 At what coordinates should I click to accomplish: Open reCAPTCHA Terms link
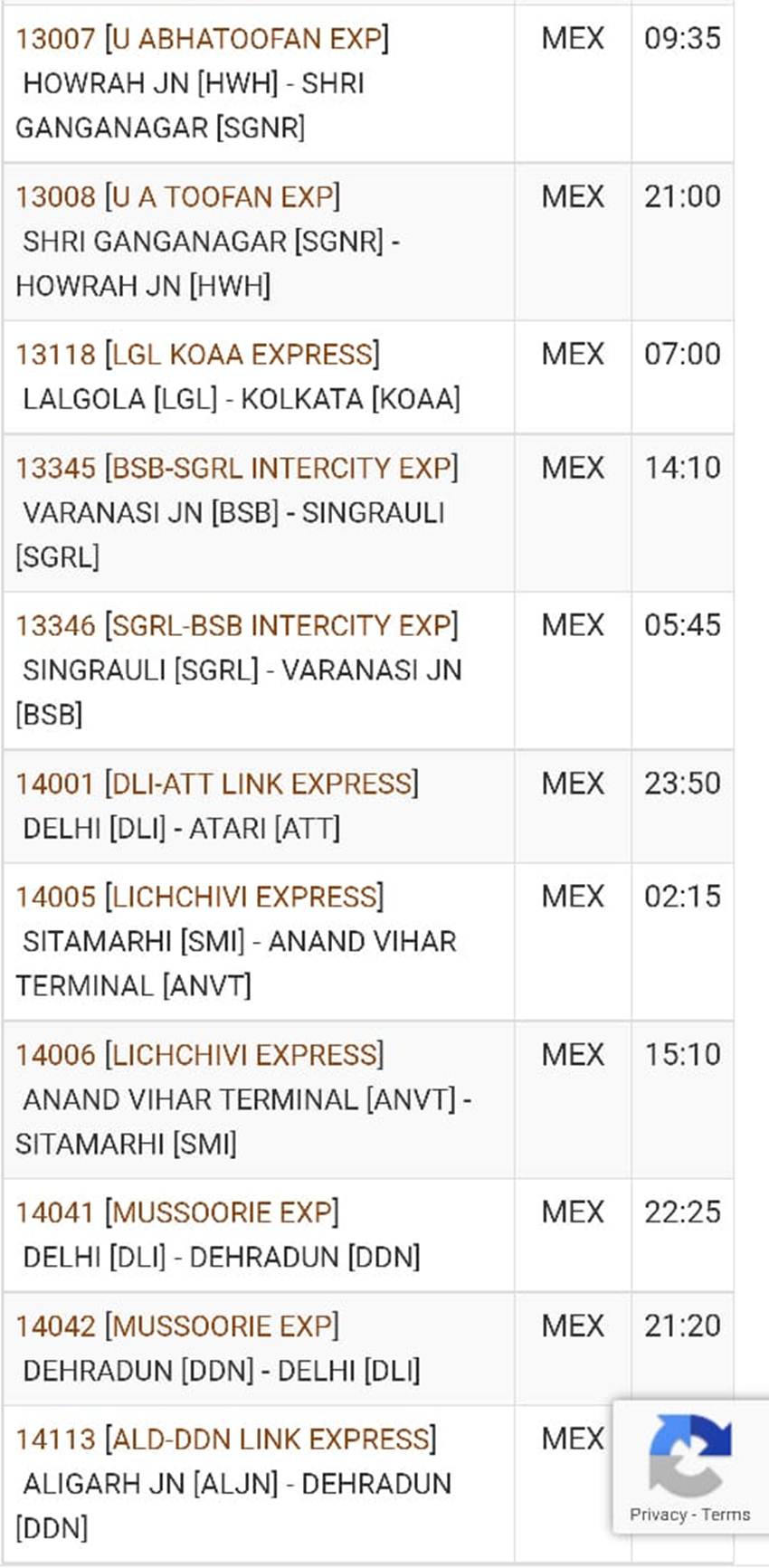click(726, 1515)
